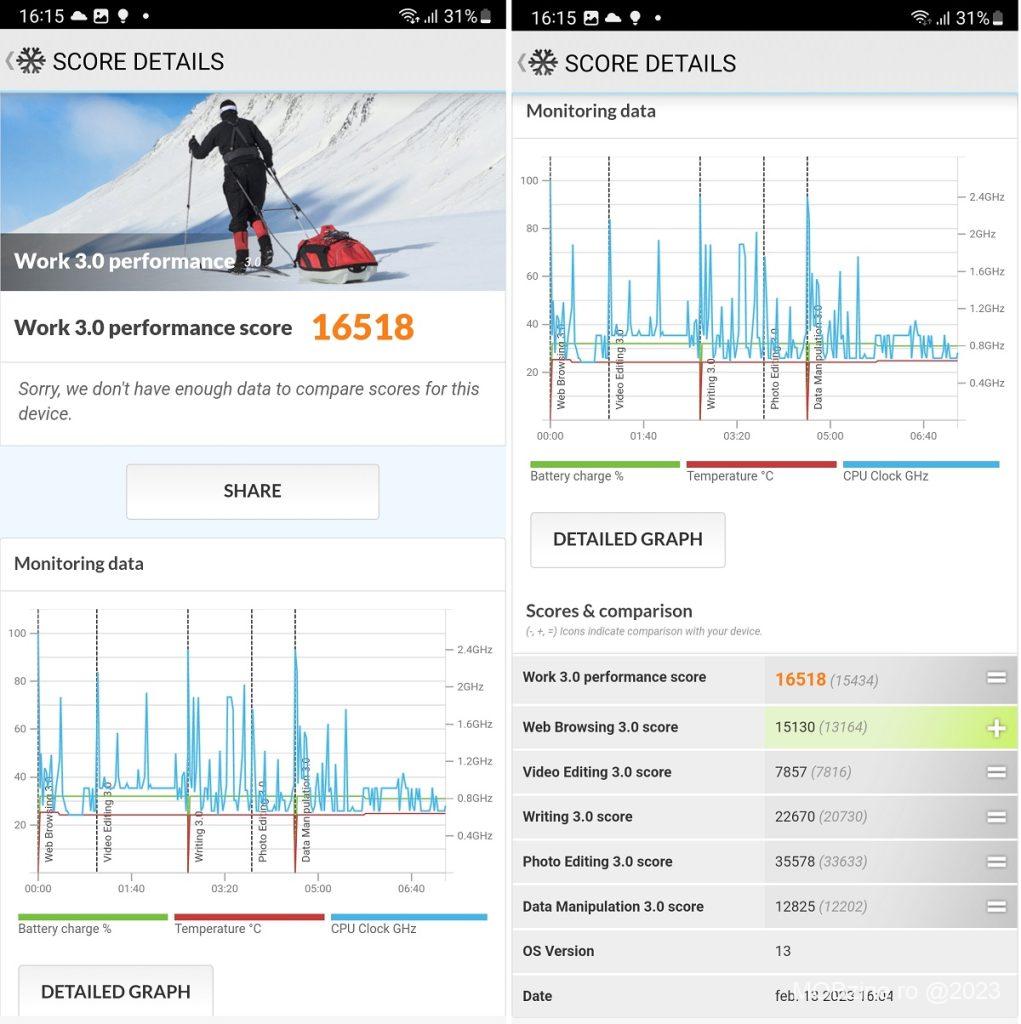Open the Data Manipulation 3.0 score row

click(765, 907)
